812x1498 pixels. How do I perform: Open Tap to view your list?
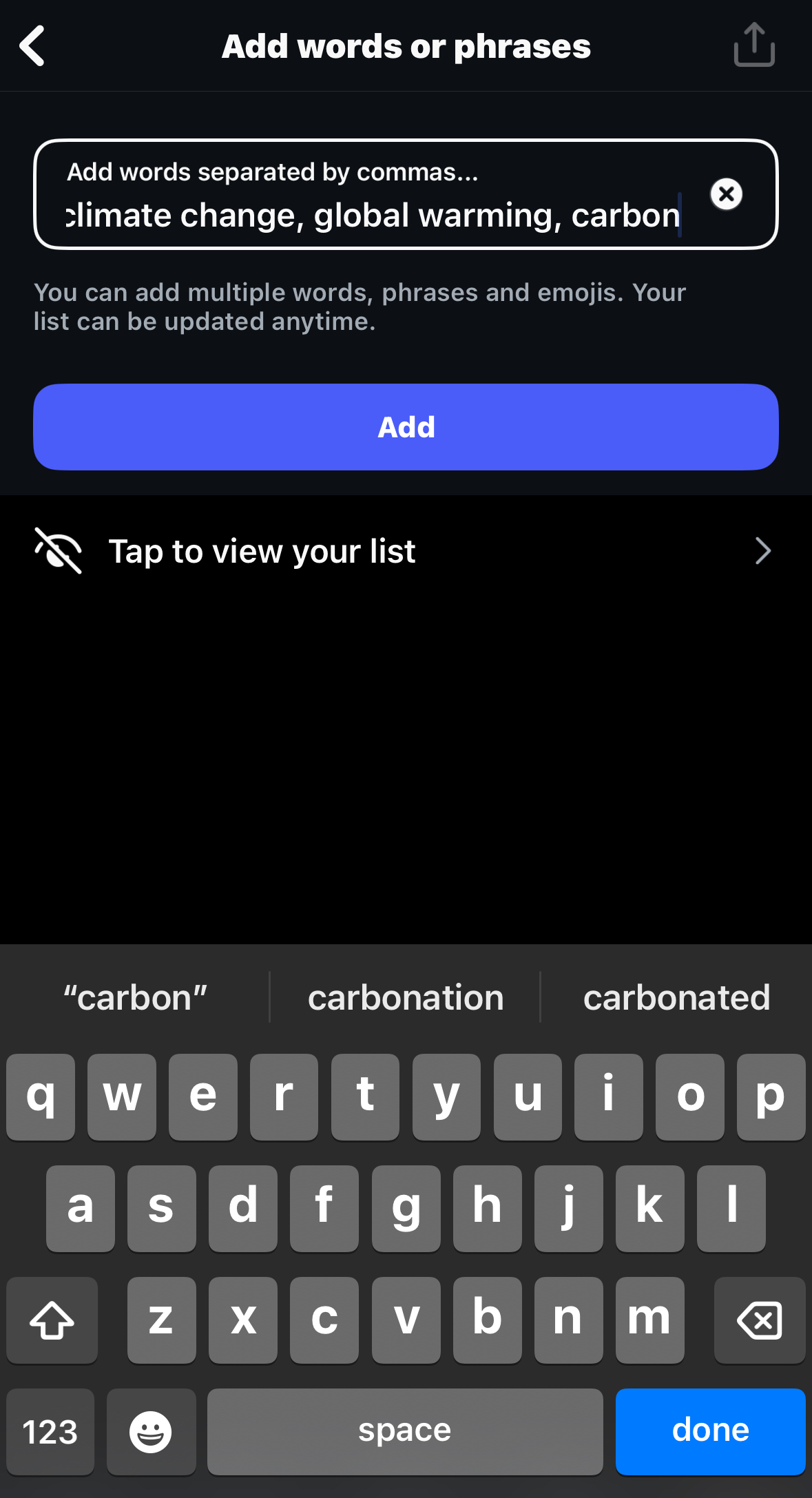coord(406,551)
